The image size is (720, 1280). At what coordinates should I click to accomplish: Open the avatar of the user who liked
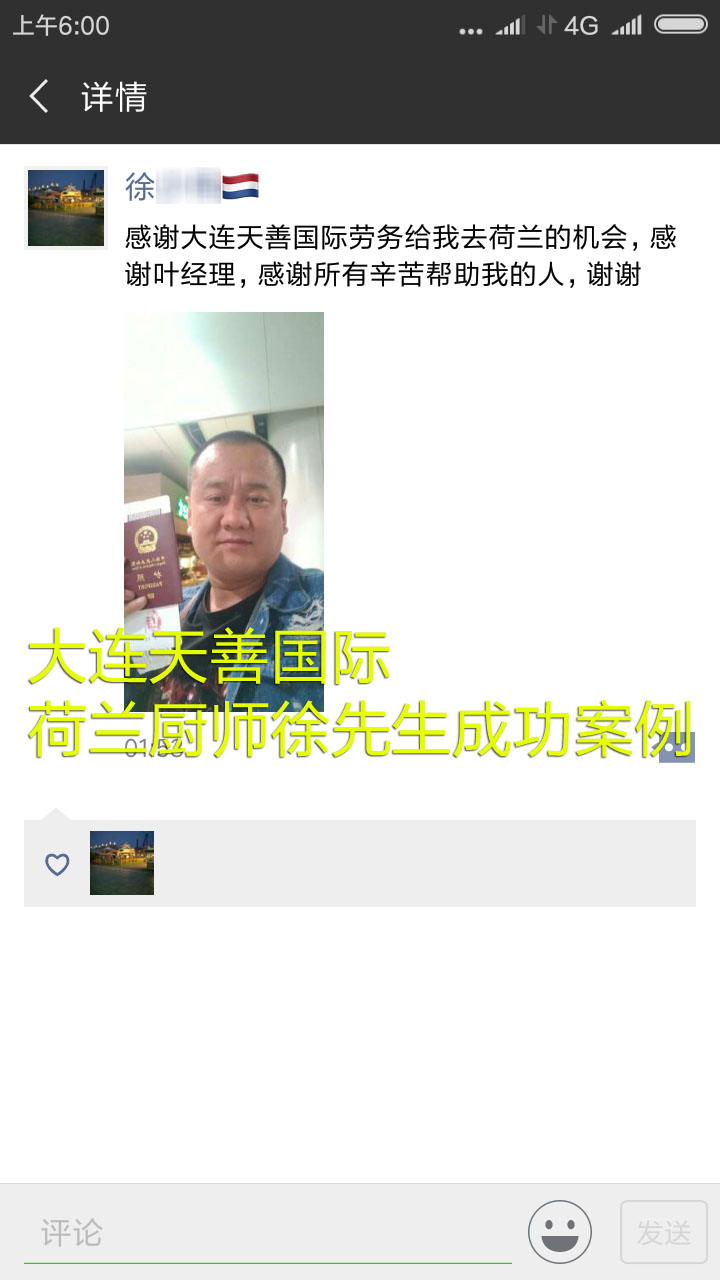pos(122,863)
